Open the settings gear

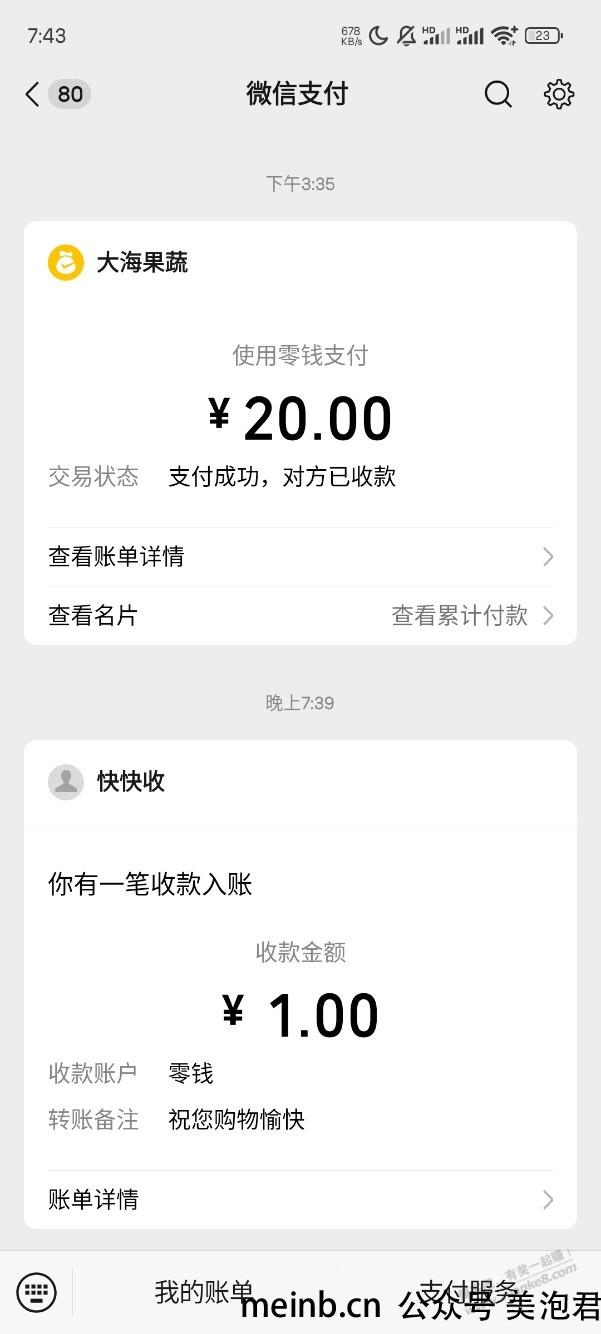click(x=559, y=94)
